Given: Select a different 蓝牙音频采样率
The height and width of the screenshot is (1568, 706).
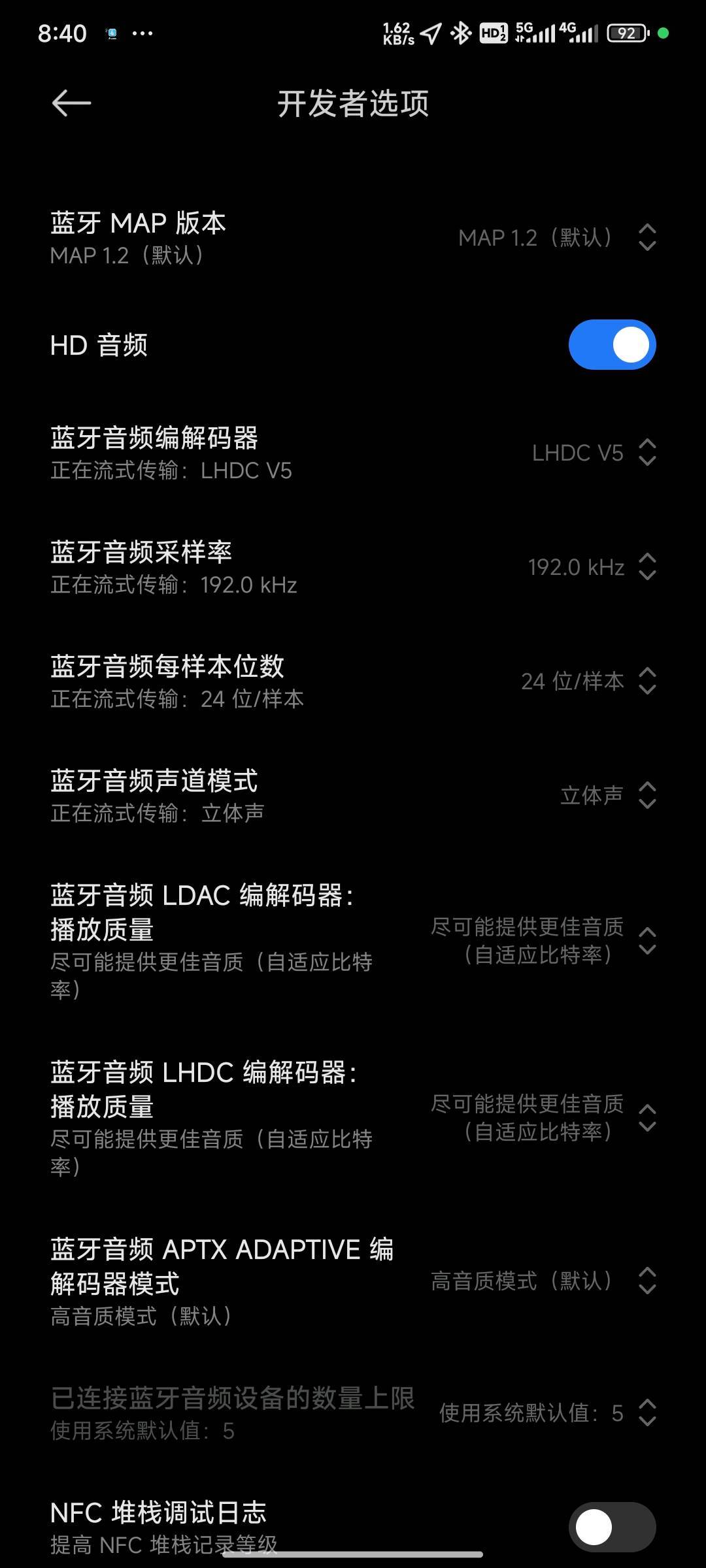Looking at the screenshot, I should point(591,567).
